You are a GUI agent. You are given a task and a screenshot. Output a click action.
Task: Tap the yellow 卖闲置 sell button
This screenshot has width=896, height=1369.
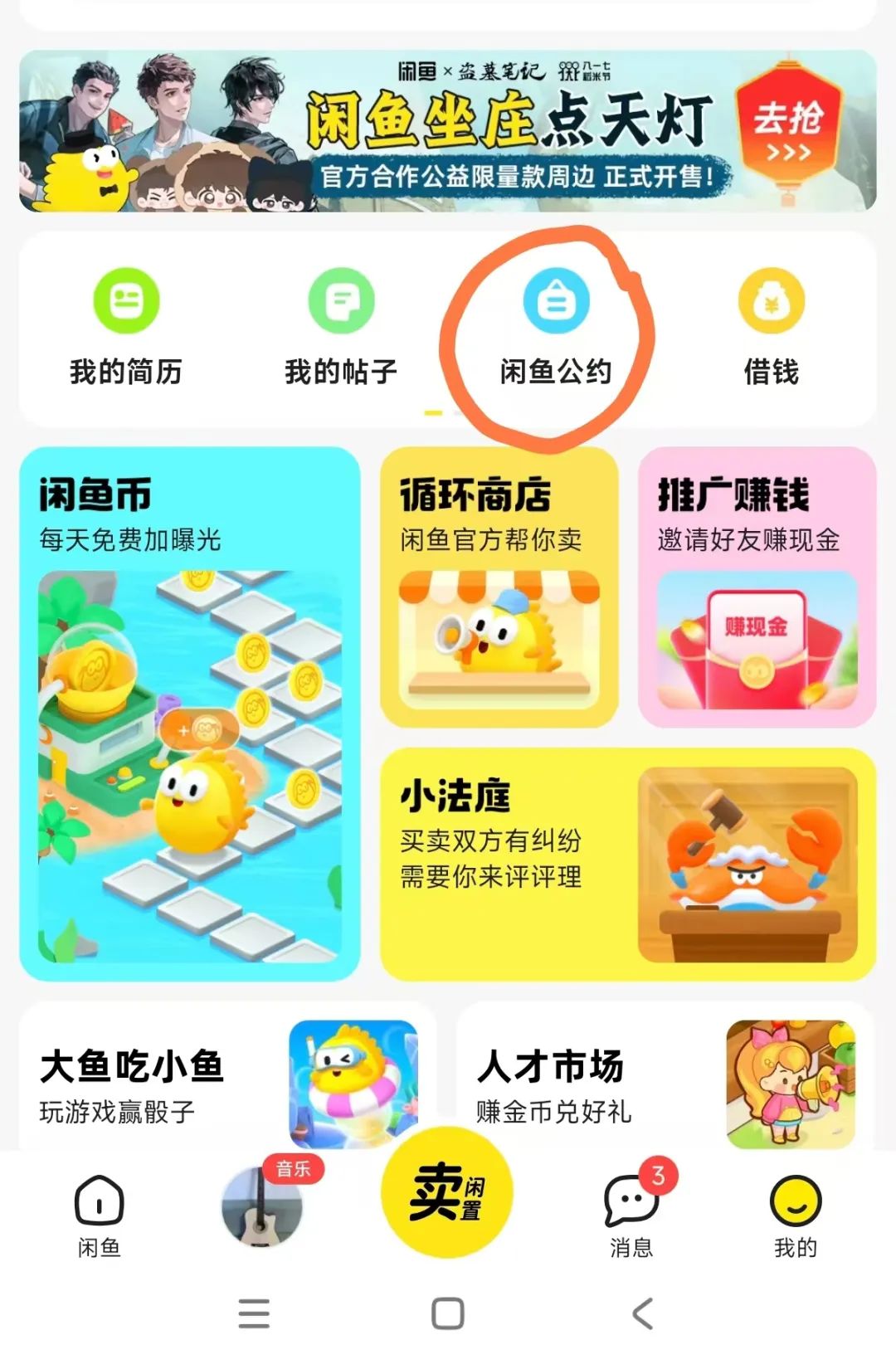(x=447, y=1192)
